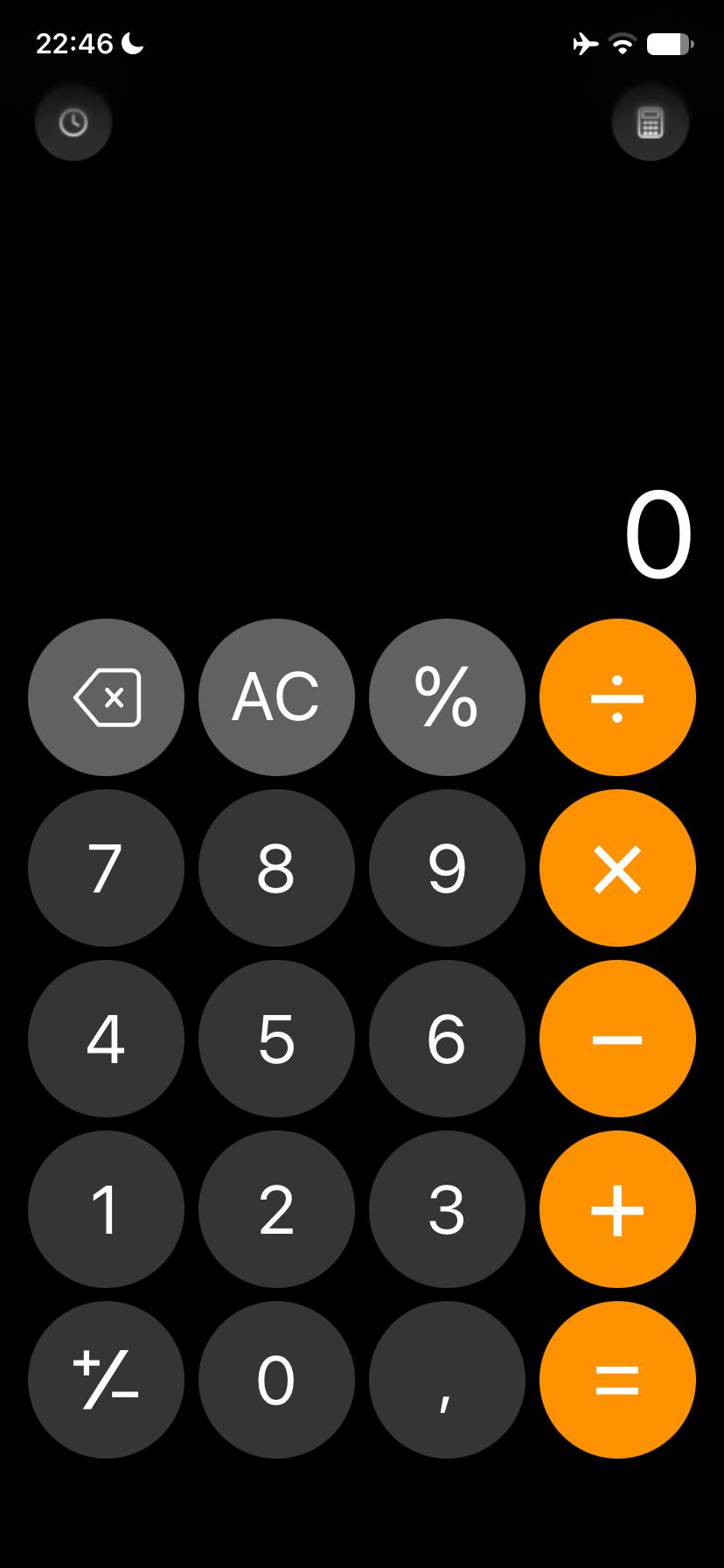The width and height of the screenshot is (724, 1568).
Task: Enter digit 3
Action: point(447,1209)
